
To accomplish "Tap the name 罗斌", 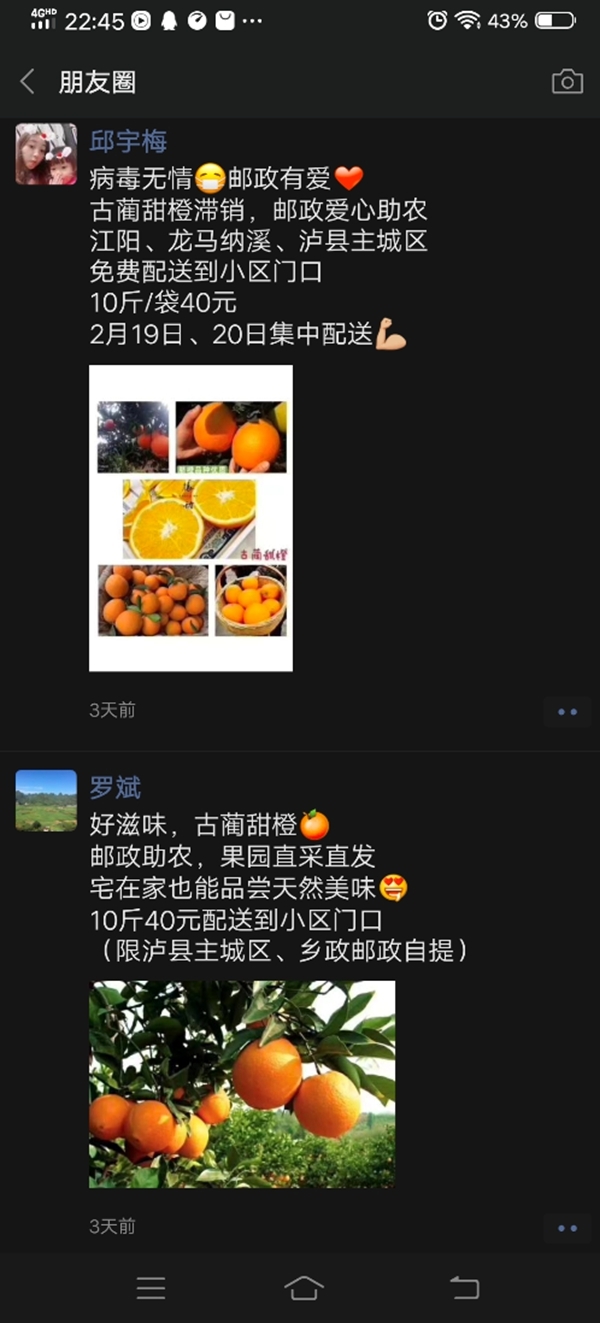I will (115, 787).
